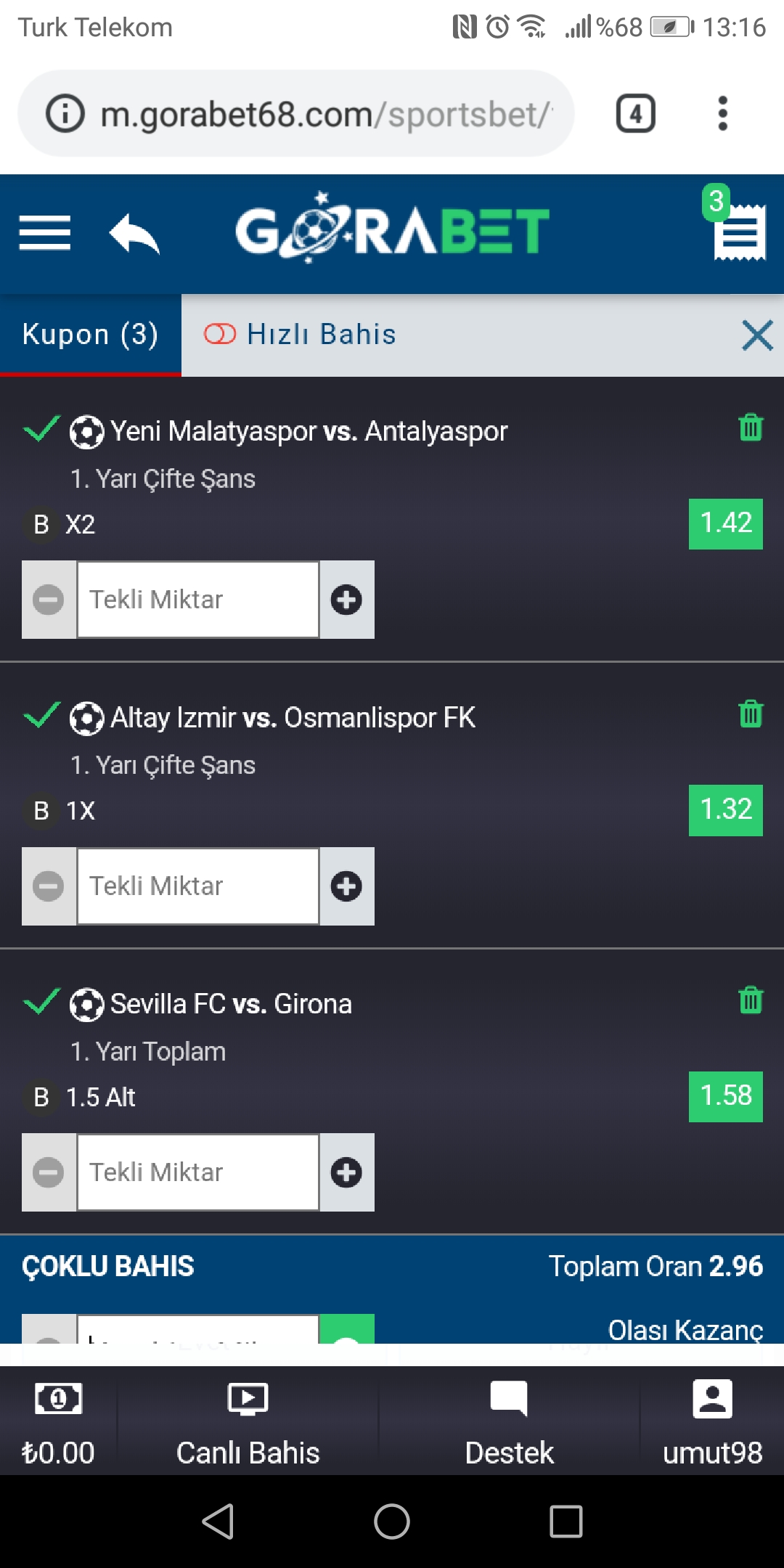The height and width of the screenshot is (1568, 784).
Task: Open the browser tab switcher showing 4
Action: [x=636, y=114]
